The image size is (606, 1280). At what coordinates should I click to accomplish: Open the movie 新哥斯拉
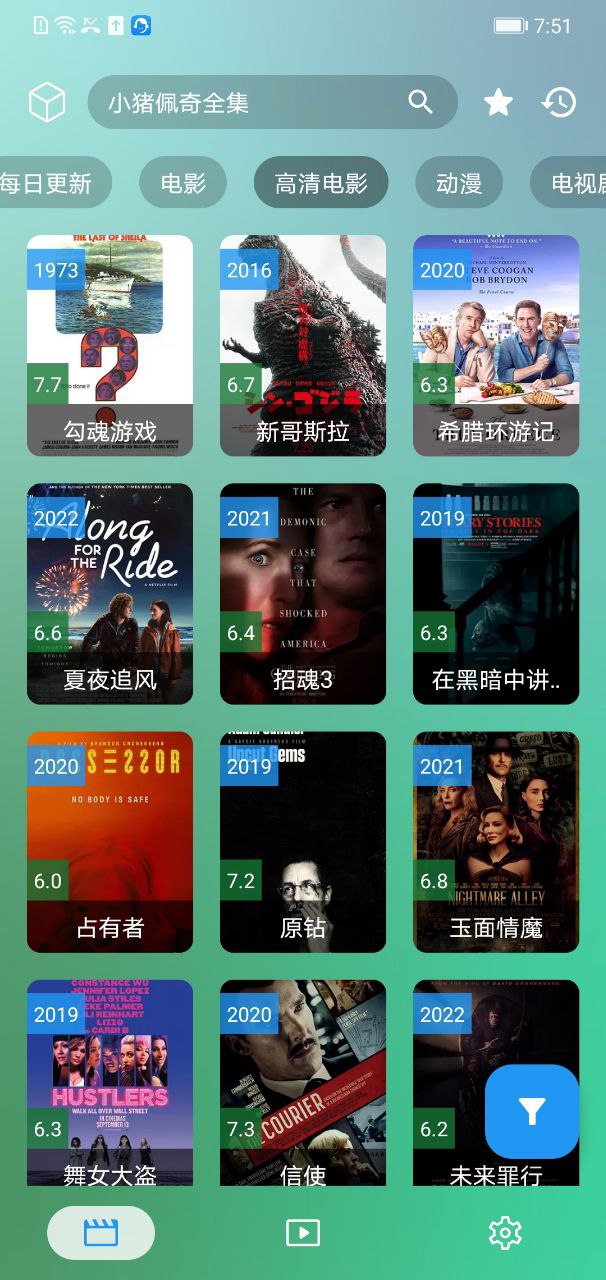(x=303, y=345)
